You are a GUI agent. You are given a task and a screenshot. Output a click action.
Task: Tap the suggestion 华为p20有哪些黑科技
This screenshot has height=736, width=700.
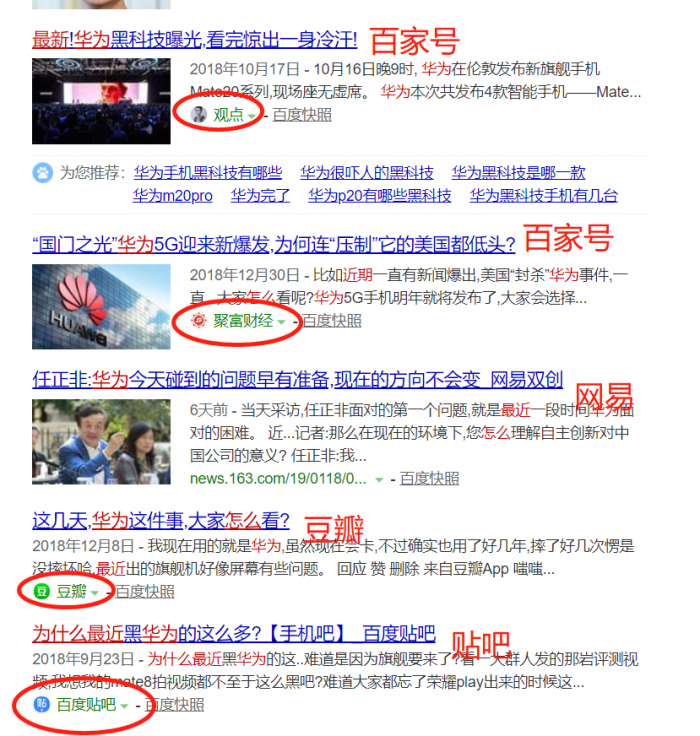coord(379,196)
